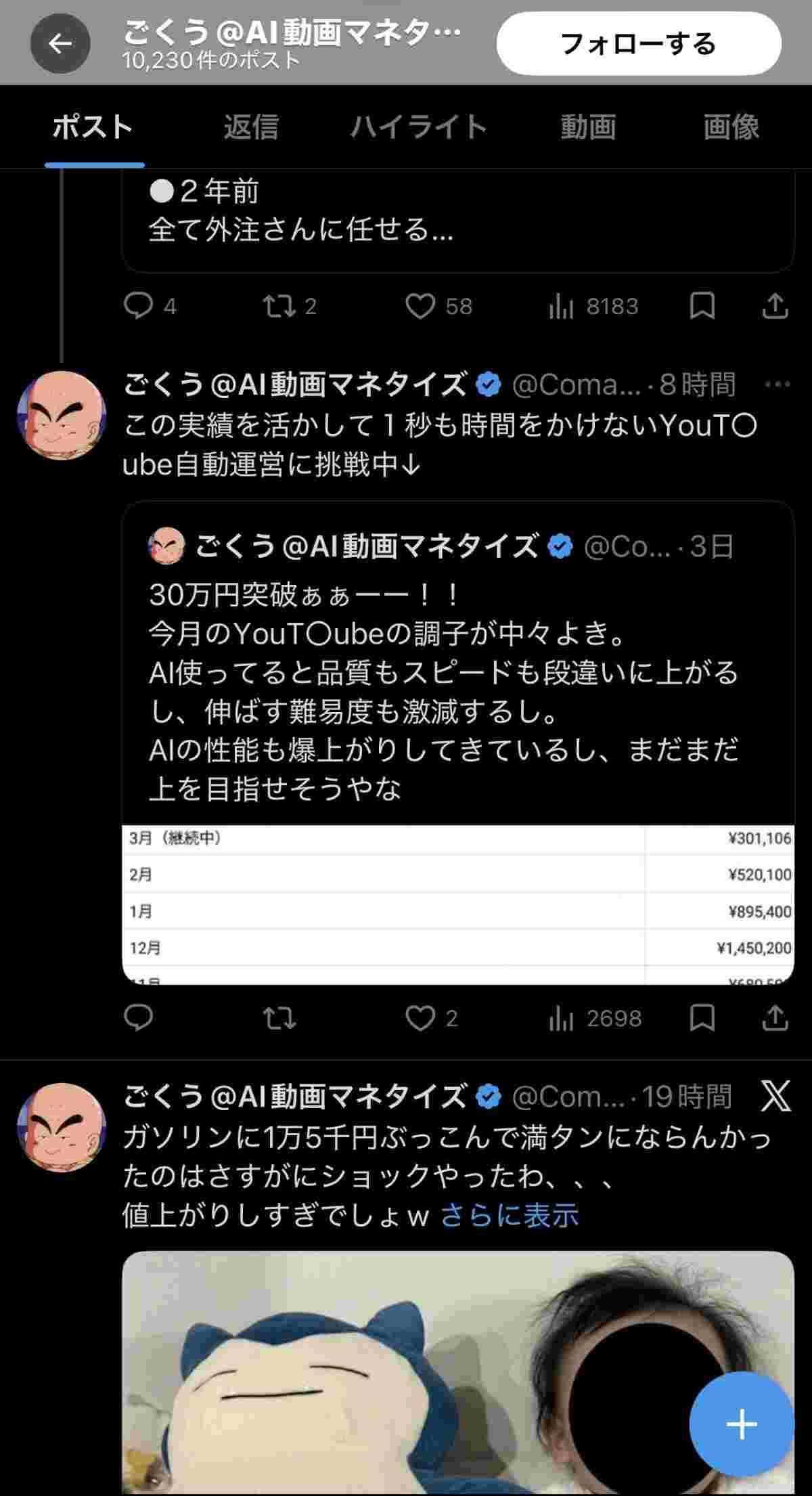Like the post with 58 likes
This screenshot has width=812, height=1496.
click(x=420, y=307)
